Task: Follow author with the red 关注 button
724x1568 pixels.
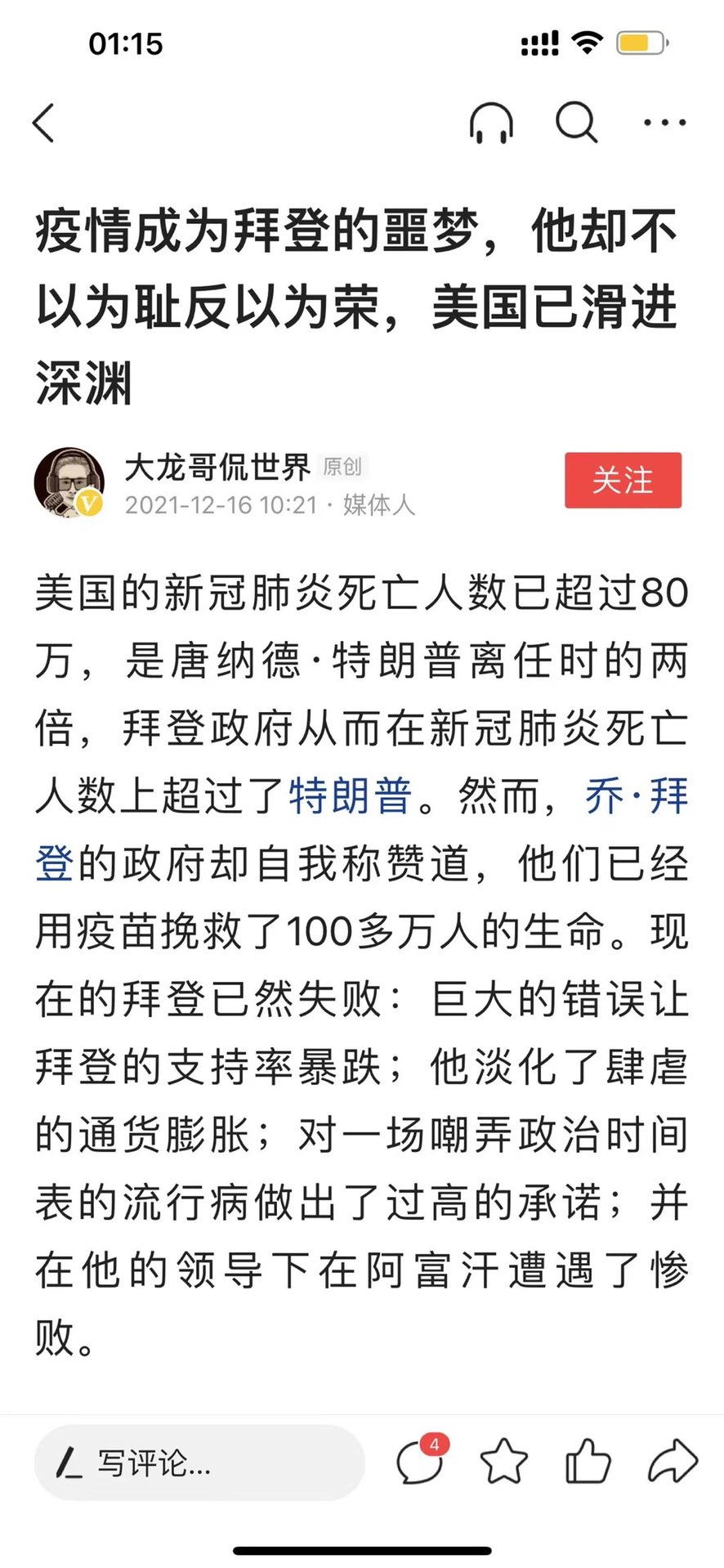Action: [623, 481]
